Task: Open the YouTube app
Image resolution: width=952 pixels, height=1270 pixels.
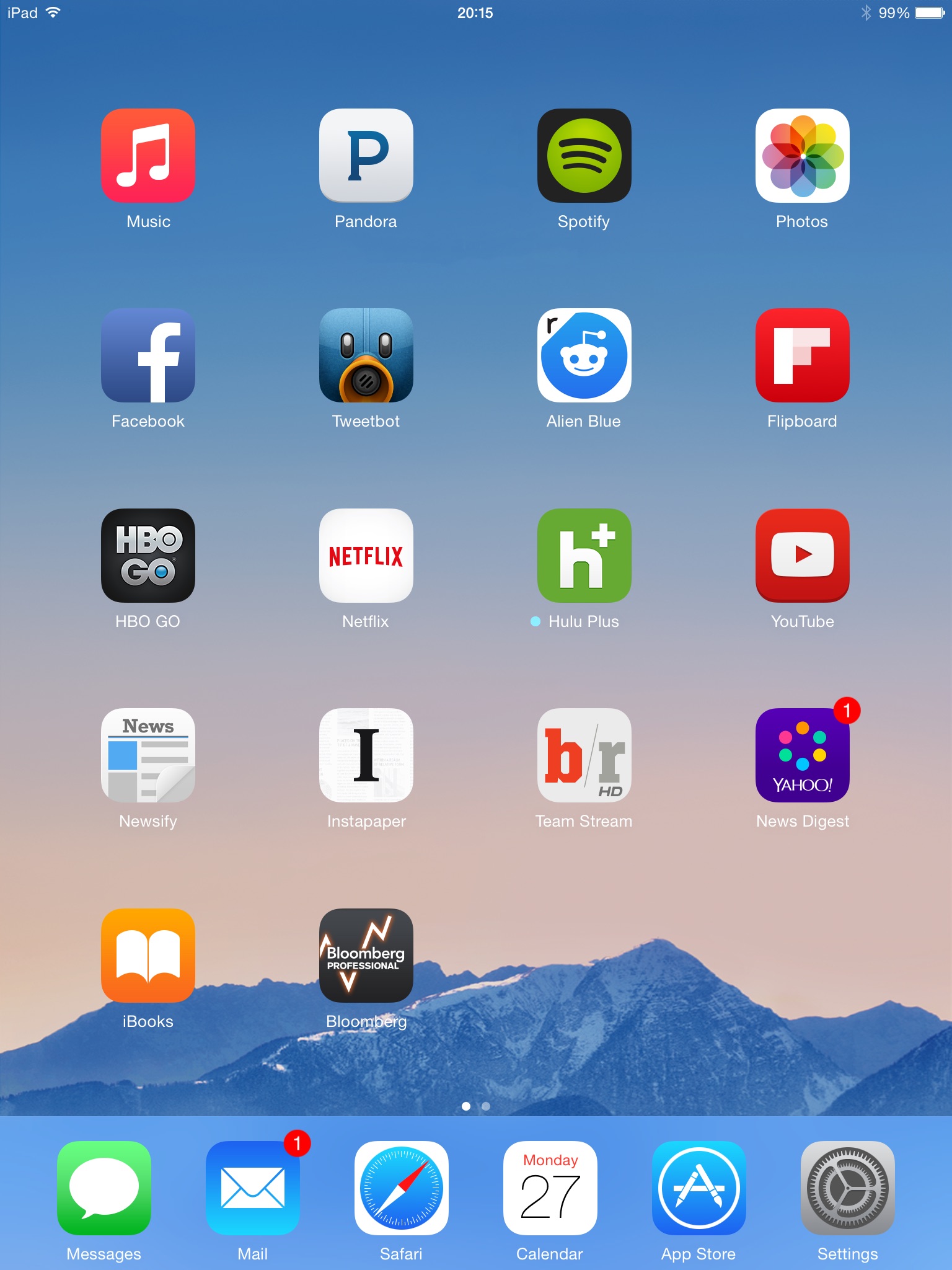Action: [x=803, y=556]
